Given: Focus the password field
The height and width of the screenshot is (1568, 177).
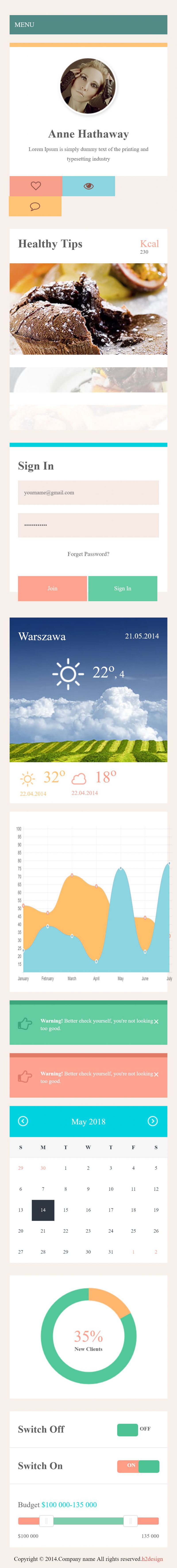Looking at the screenshot, I should (x=88, y=525).
